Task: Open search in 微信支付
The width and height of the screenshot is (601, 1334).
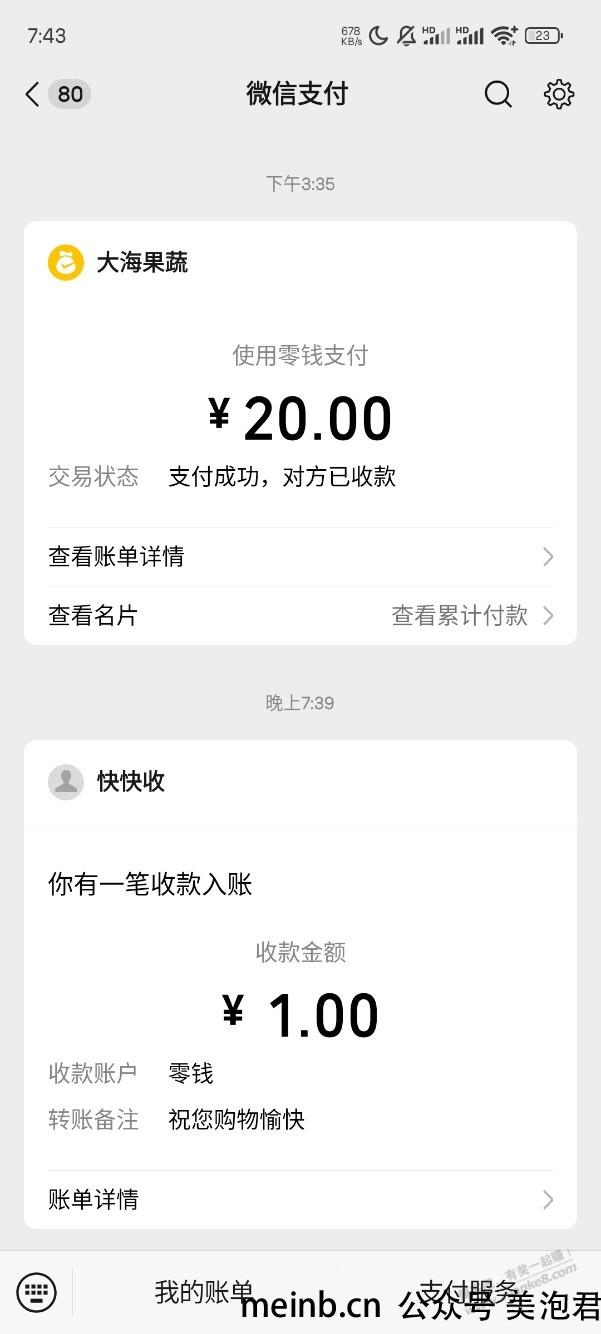Action: pyautogui.click(x=498, y=94)
